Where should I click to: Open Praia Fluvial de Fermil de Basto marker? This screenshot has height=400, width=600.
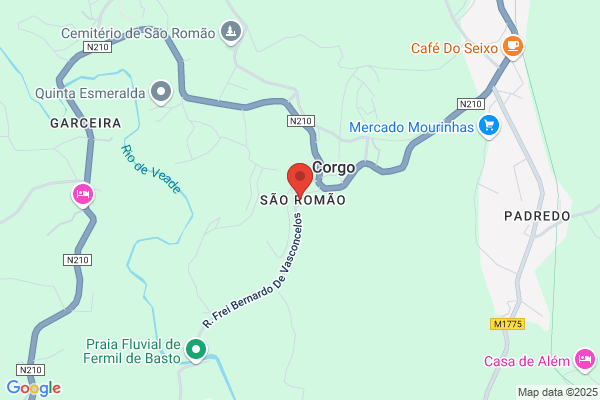196,350
